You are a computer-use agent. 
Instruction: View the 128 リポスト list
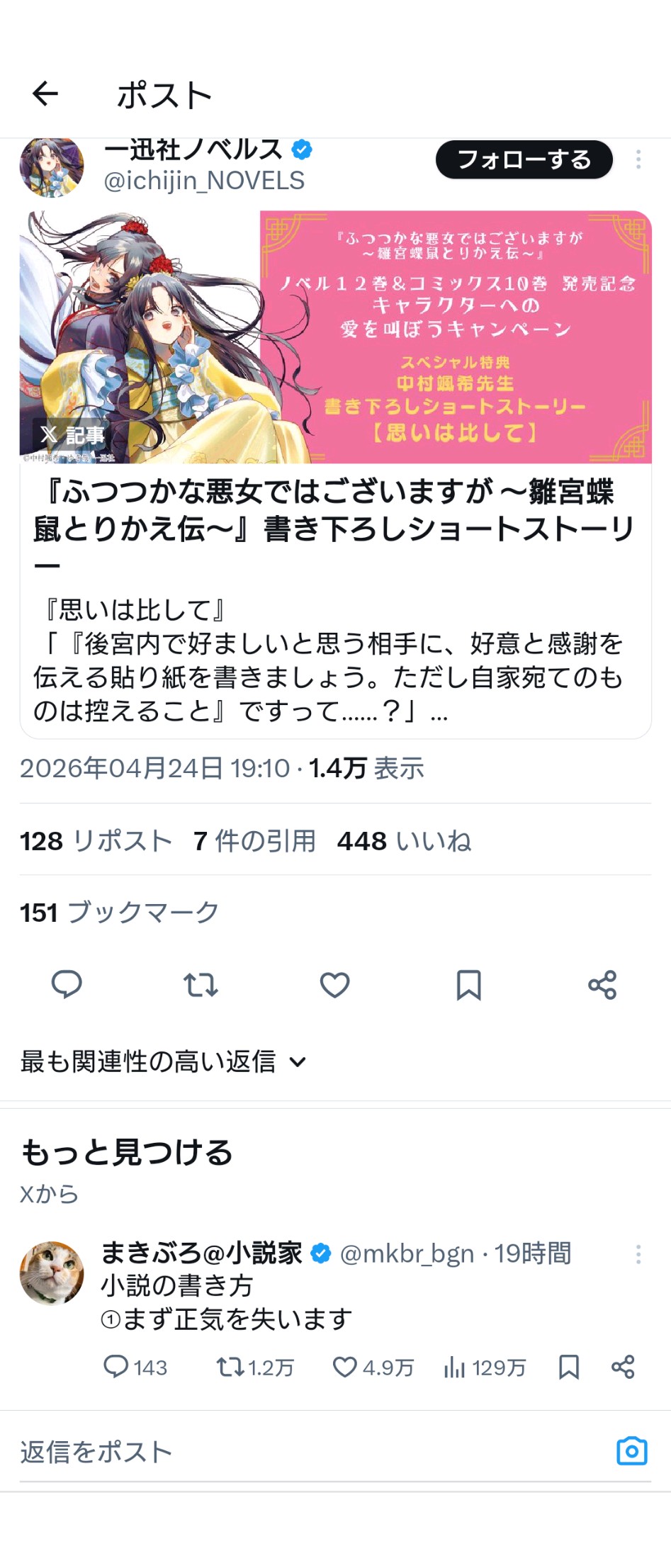(x=96, y=841)
